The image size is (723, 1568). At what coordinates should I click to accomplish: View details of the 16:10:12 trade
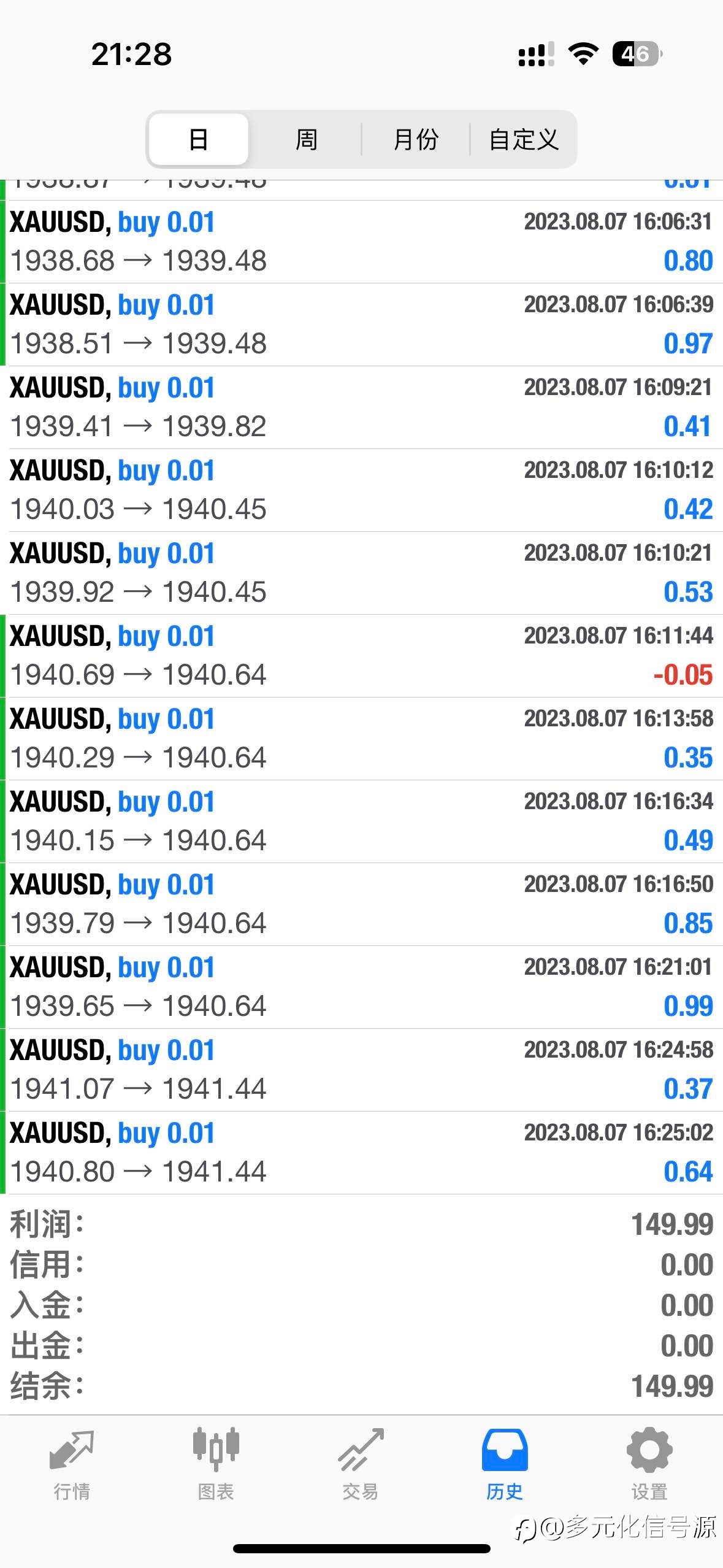361,490
